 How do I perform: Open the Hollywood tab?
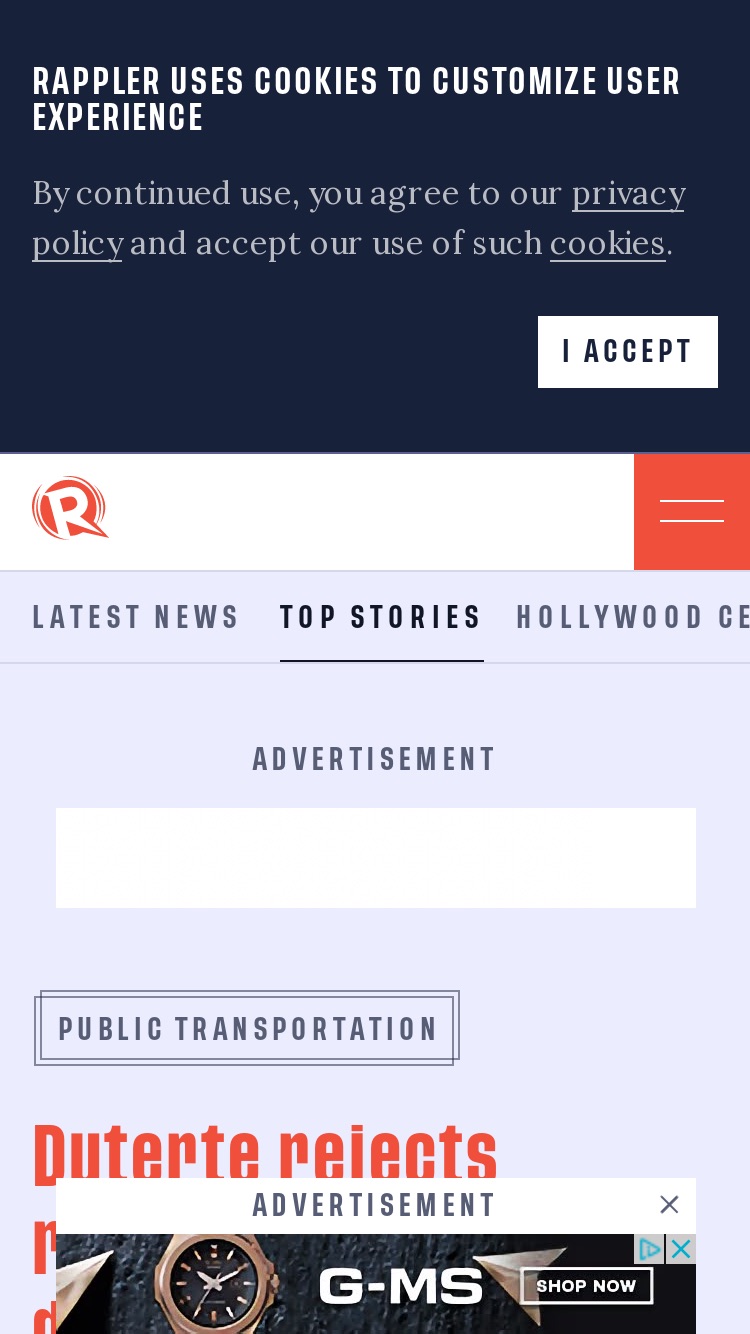(x=633, y=617)
